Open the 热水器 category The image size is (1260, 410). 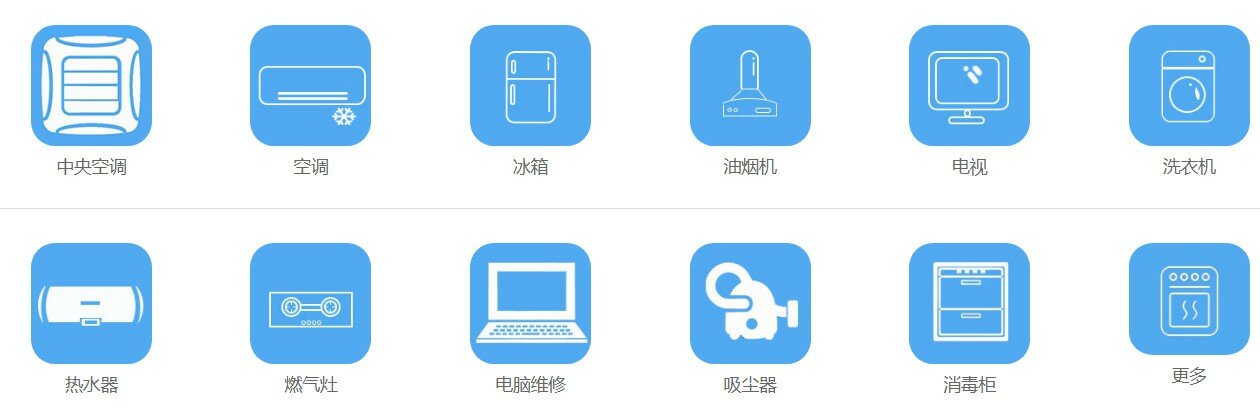(x=91, y=303)
